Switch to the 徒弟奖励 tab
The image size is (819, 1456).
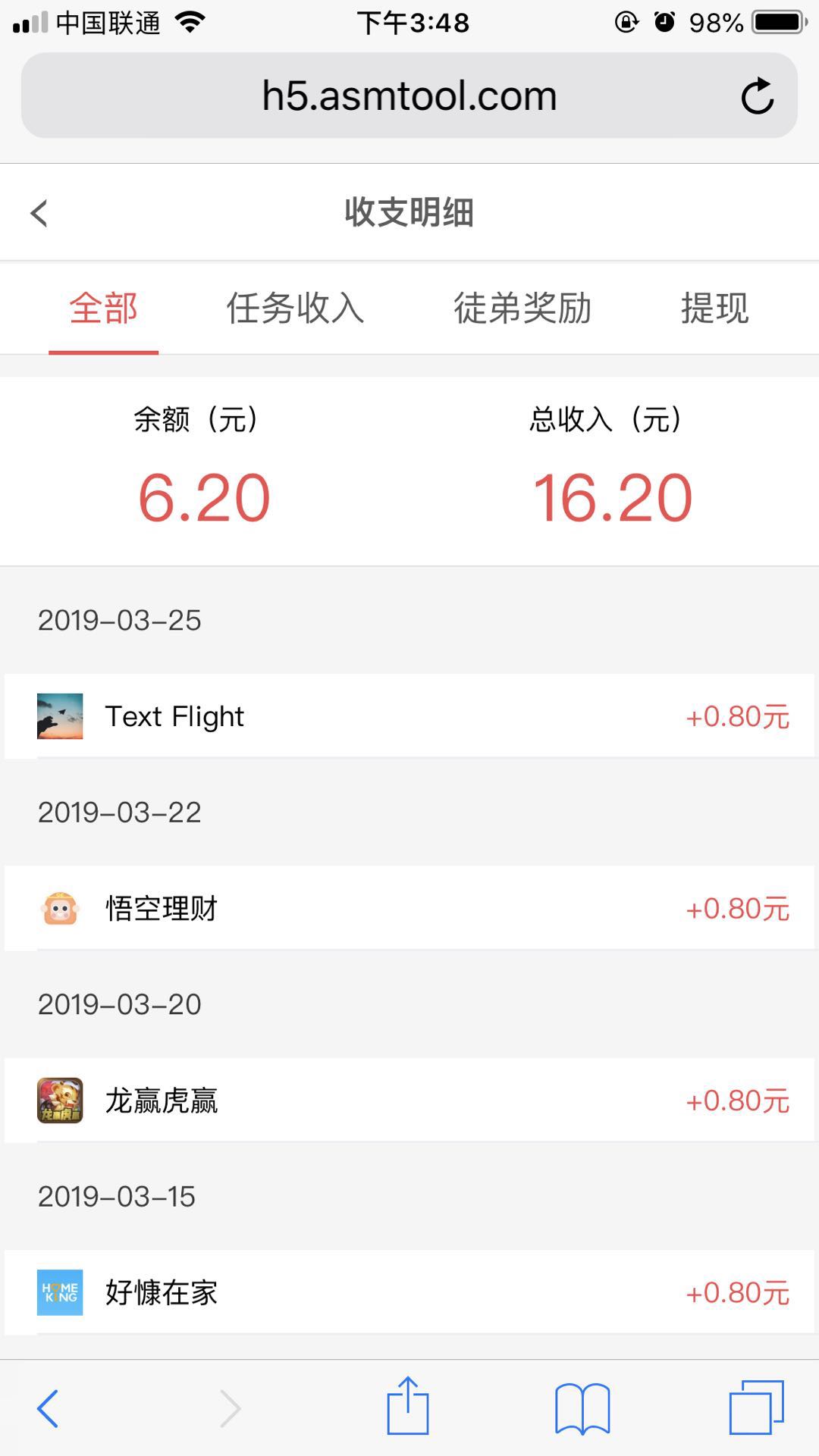pyautogui.click(x=522, y=308)
